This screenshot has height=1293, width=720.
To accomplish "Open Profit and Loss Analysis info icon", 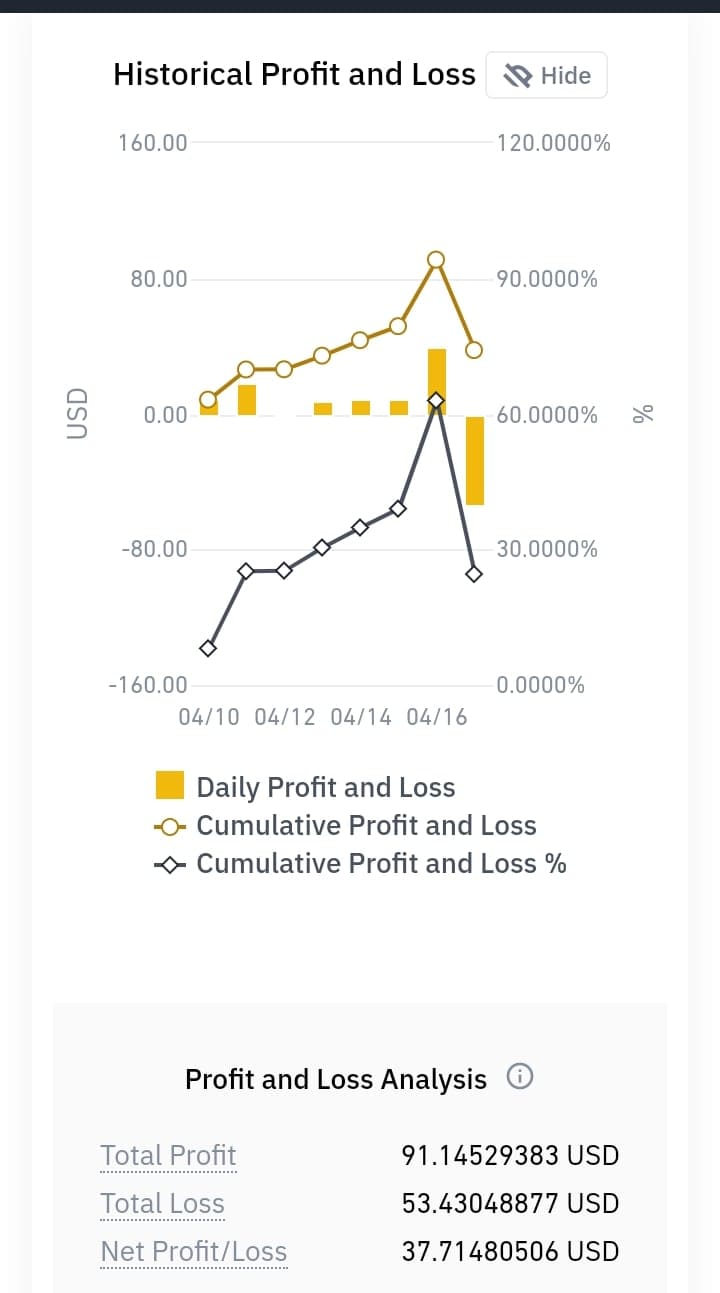I will 520,1077.
